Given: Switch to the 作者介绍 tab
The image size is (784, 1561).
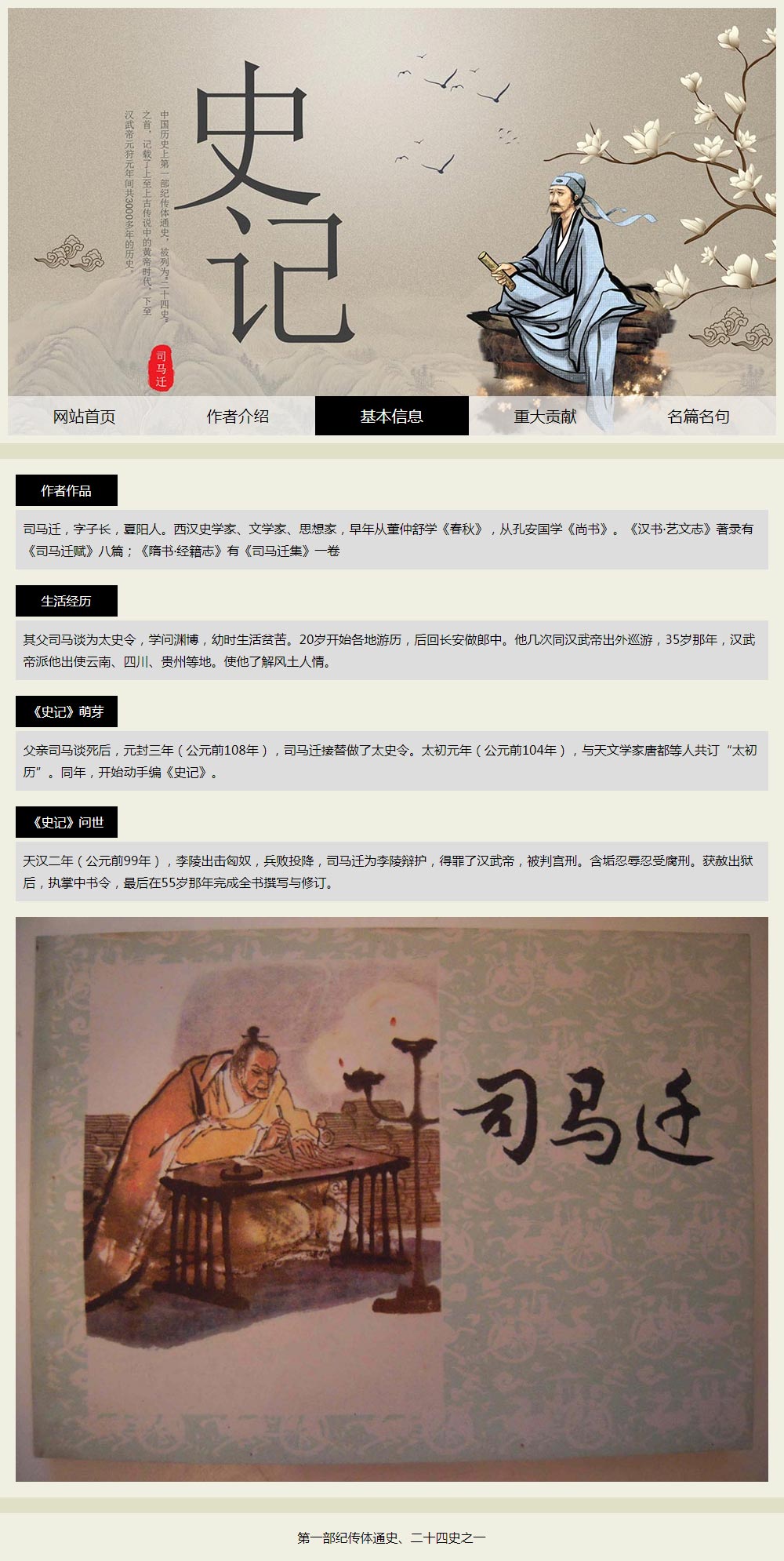Looking at the screenshot, I should click(x=238, y=417).
